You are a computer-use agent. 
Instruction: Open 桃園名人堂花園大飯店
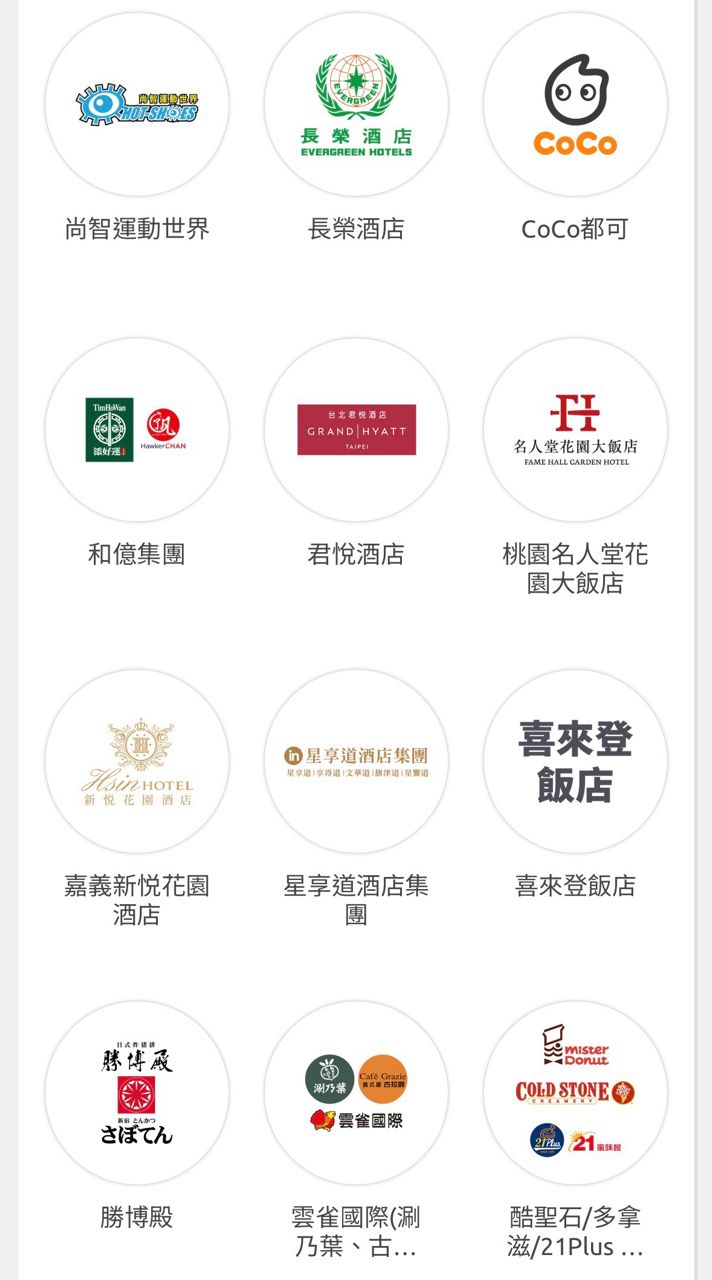click(x=575, y=430)
